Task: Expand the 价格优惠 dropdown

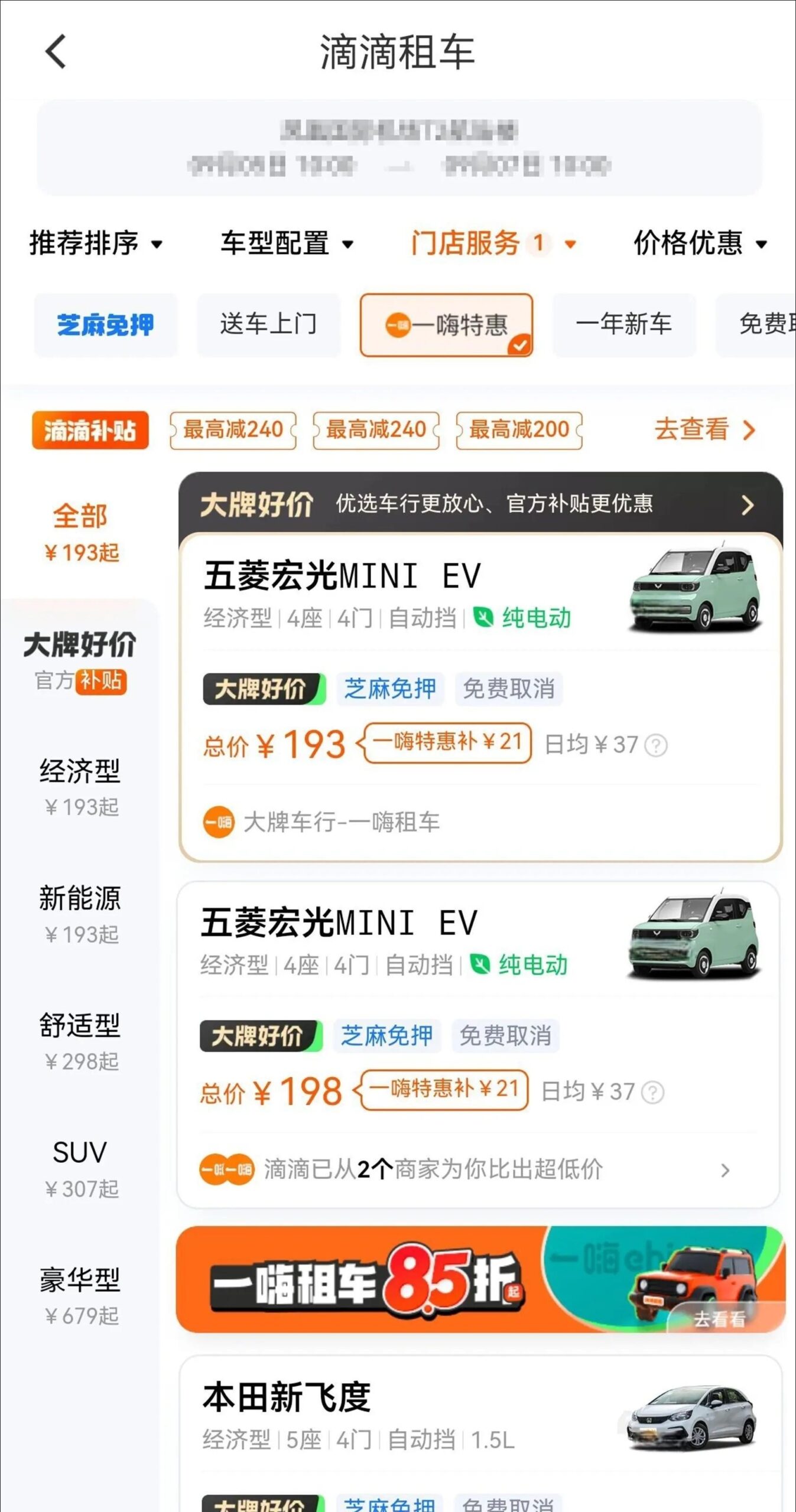Action: tap(700, 243)
